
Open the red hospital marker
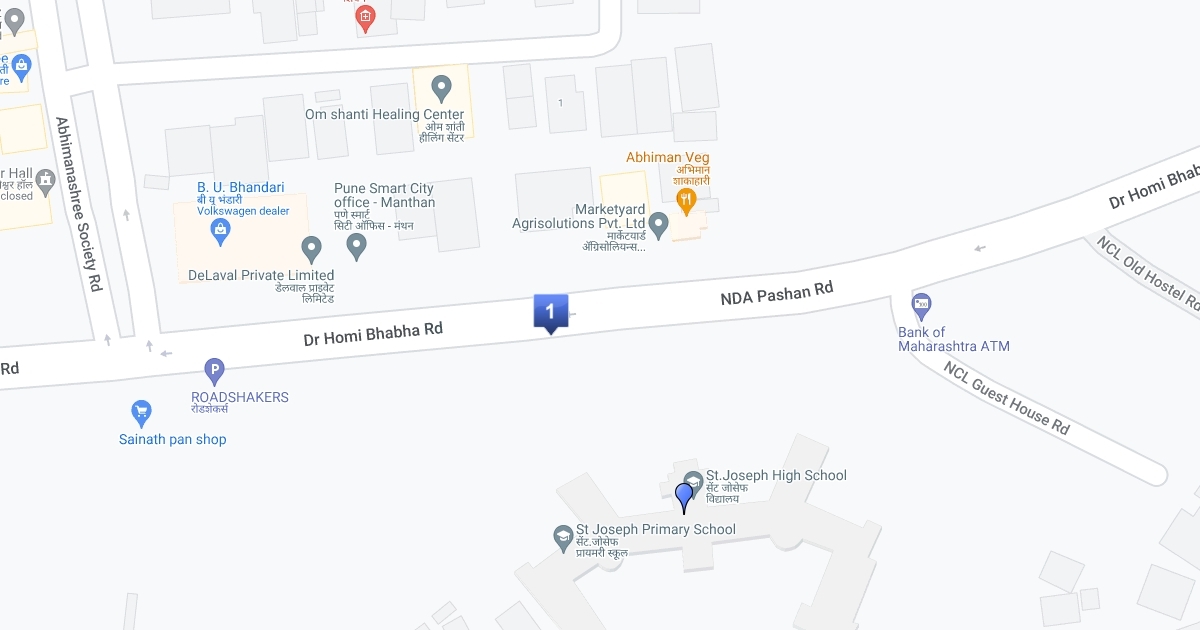click(366, 17)
